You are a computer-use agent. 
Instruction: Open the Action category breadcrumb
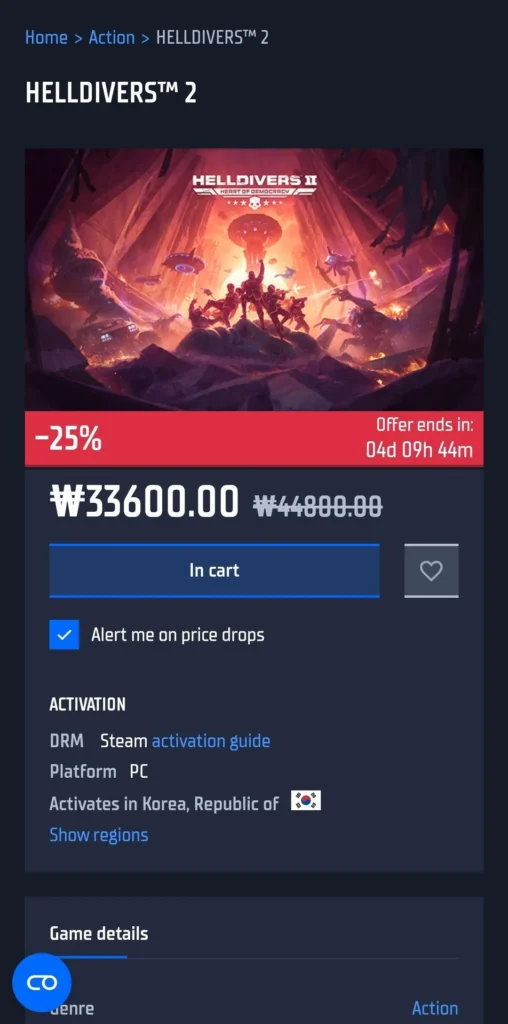click(112, 37)
